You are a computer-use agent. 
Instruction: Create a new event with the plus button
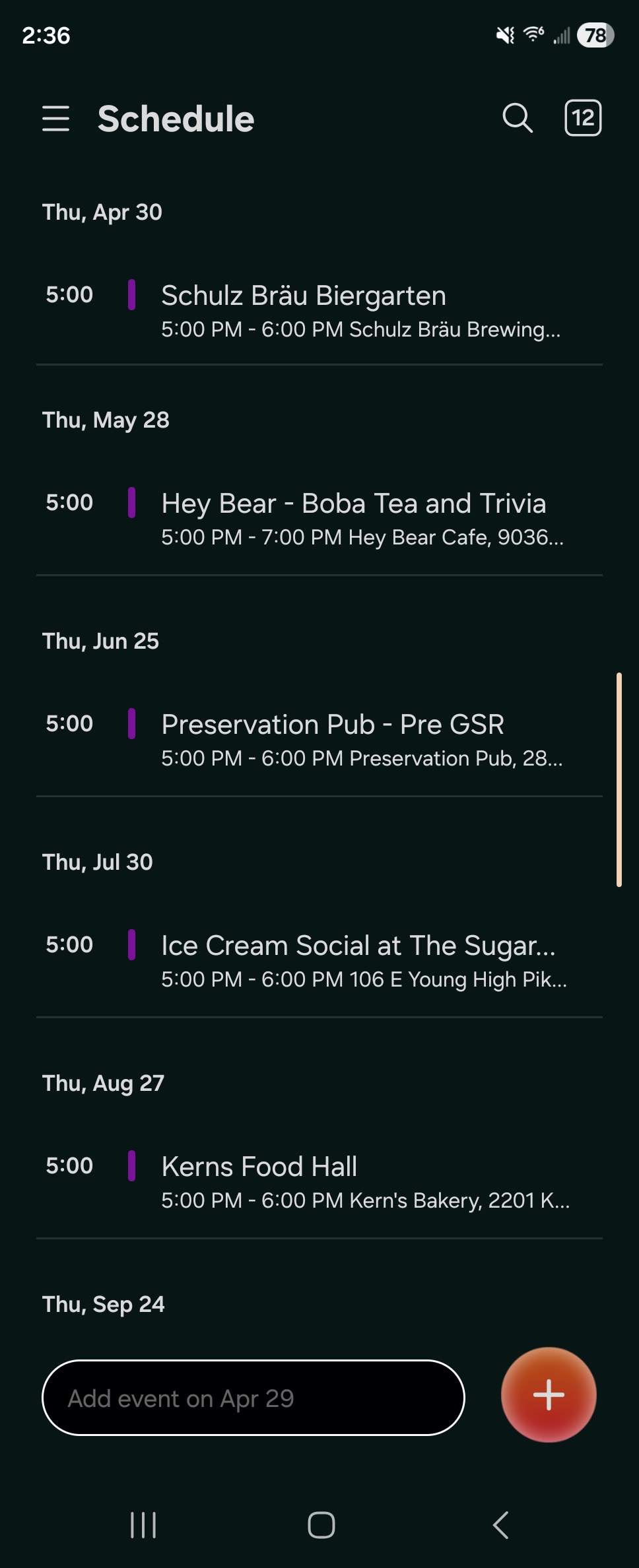point(549,1394)
